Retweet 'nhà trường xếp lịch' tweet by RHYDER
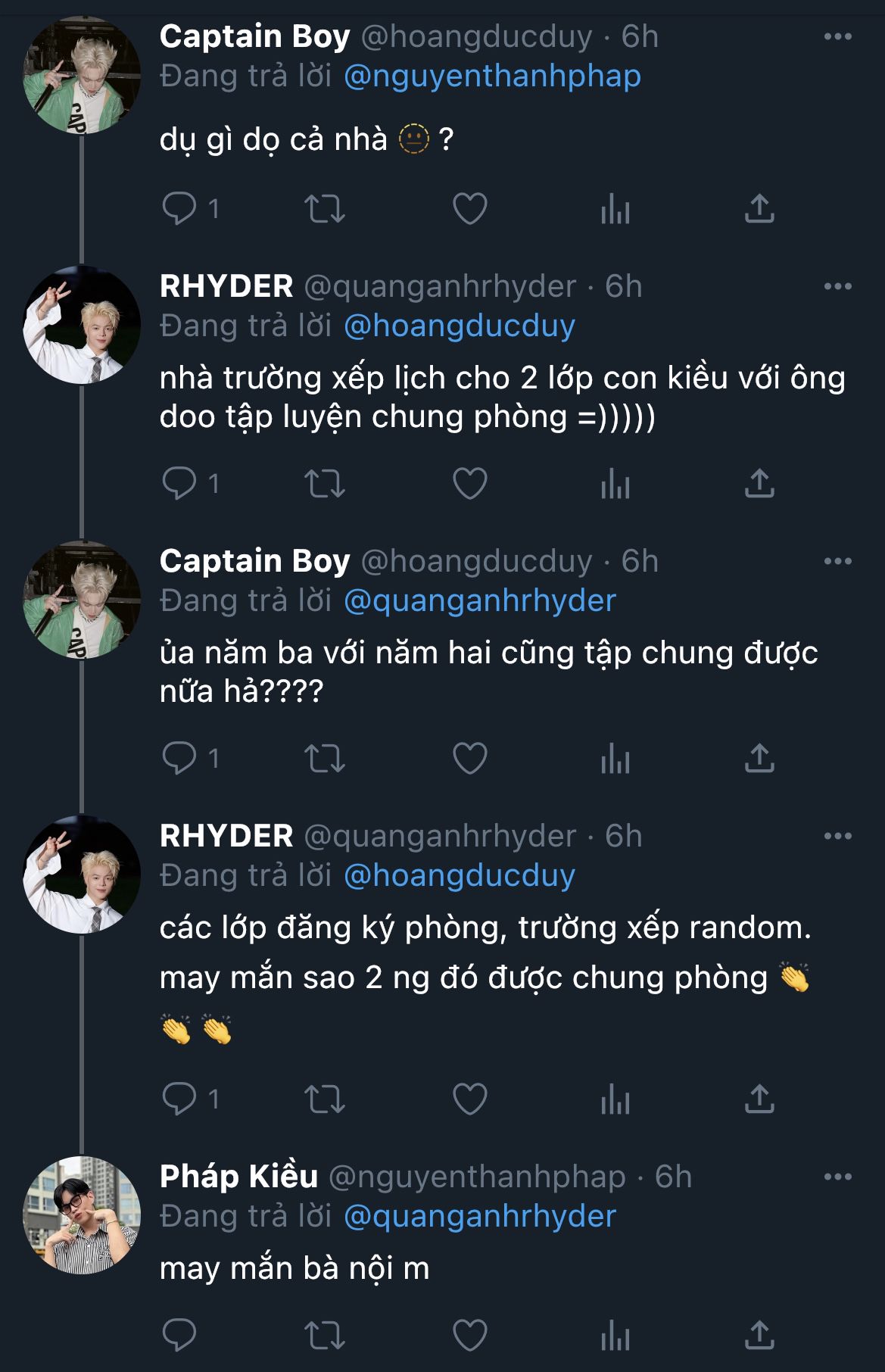The image size is (885, 1372). tap(324, 483)
